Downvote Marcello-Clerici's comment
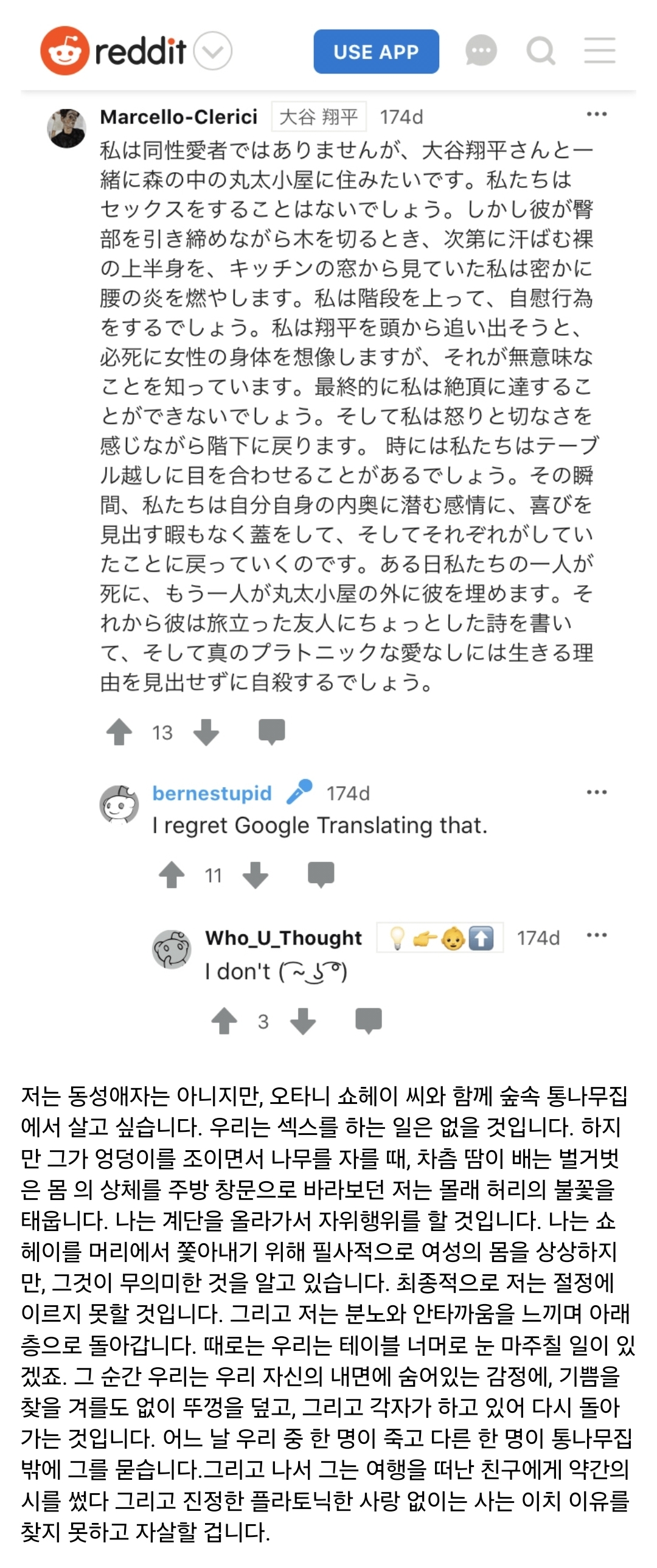657x1568 pixels. coord(206,732)
